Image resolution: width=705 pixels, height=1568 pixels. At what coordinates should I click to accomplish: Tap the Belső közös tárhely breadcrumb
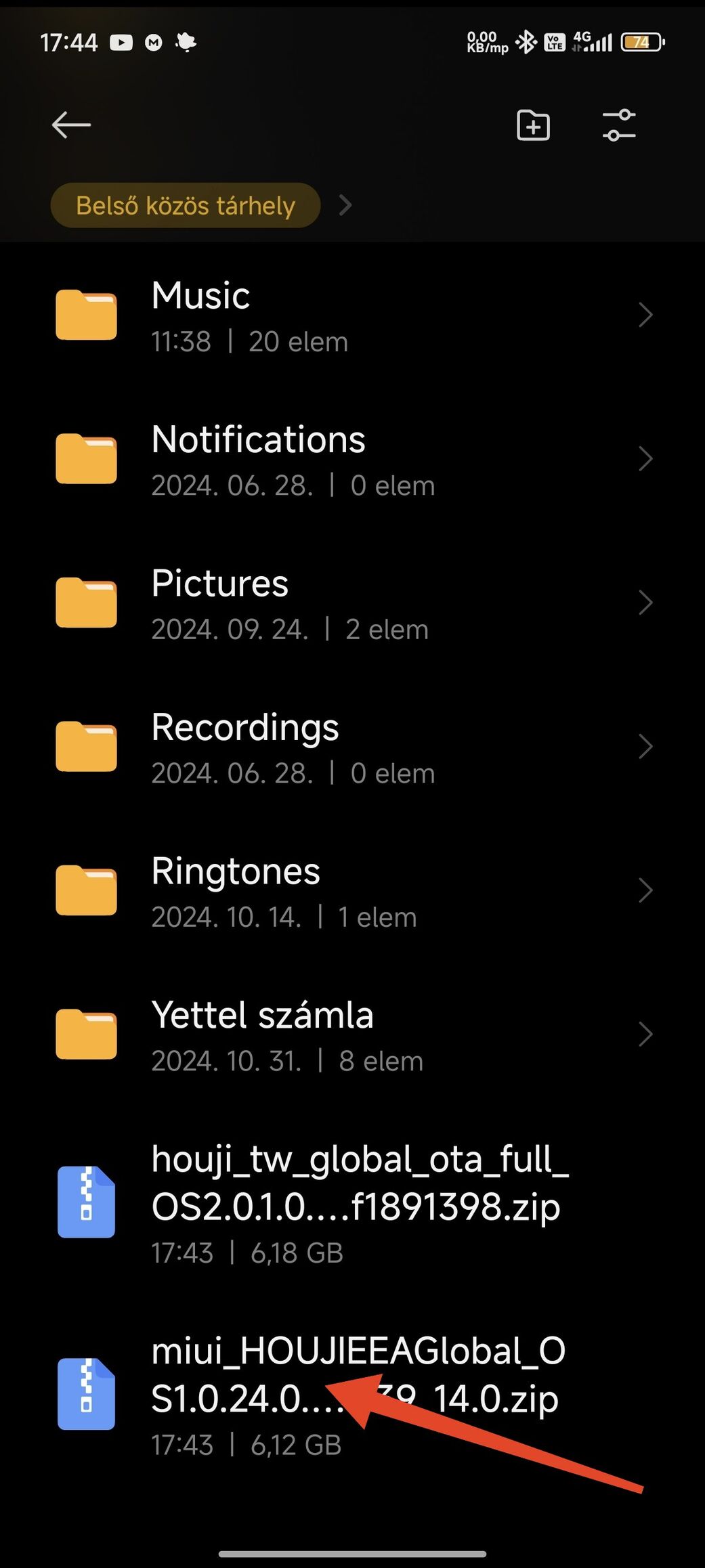point(185,205)
